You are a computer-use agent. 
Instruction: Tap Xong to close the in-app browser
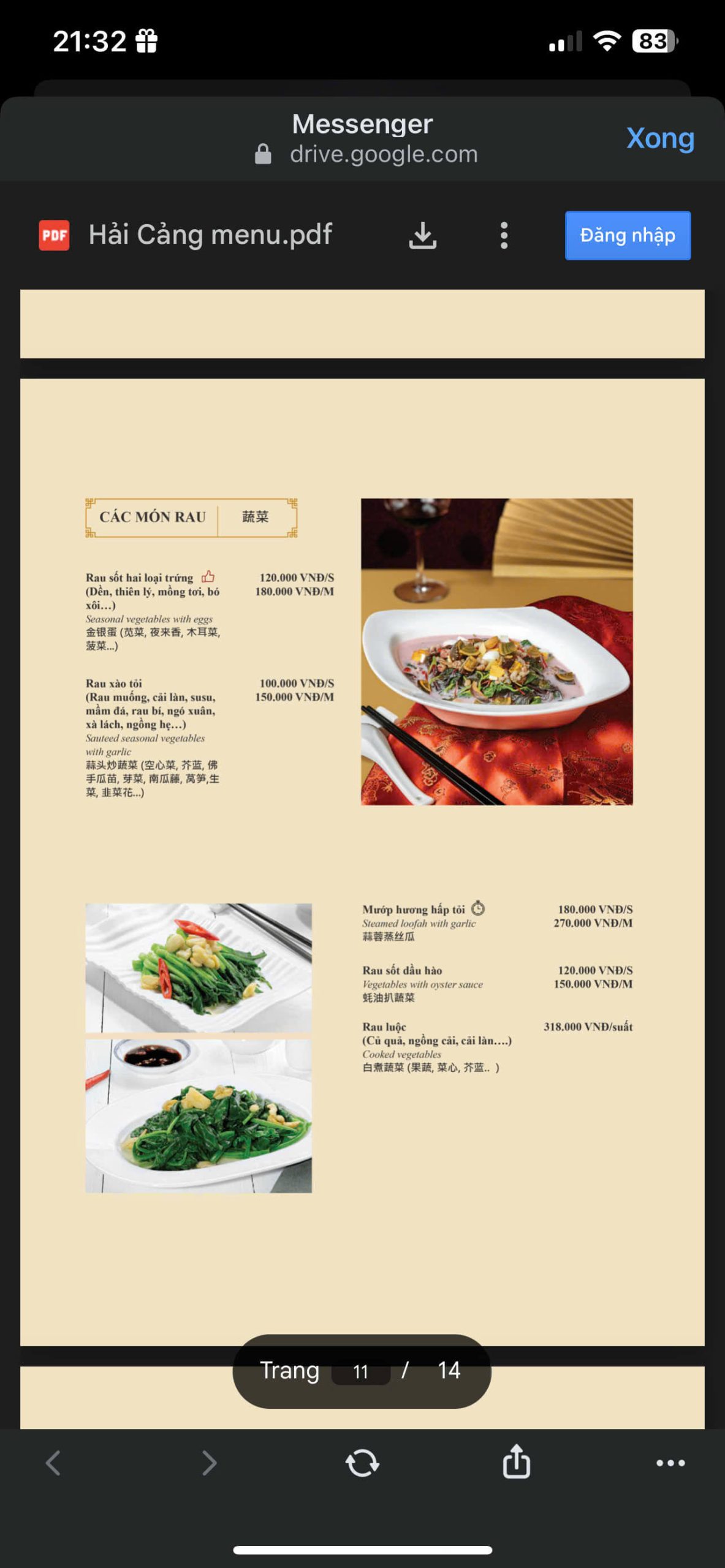659,138
